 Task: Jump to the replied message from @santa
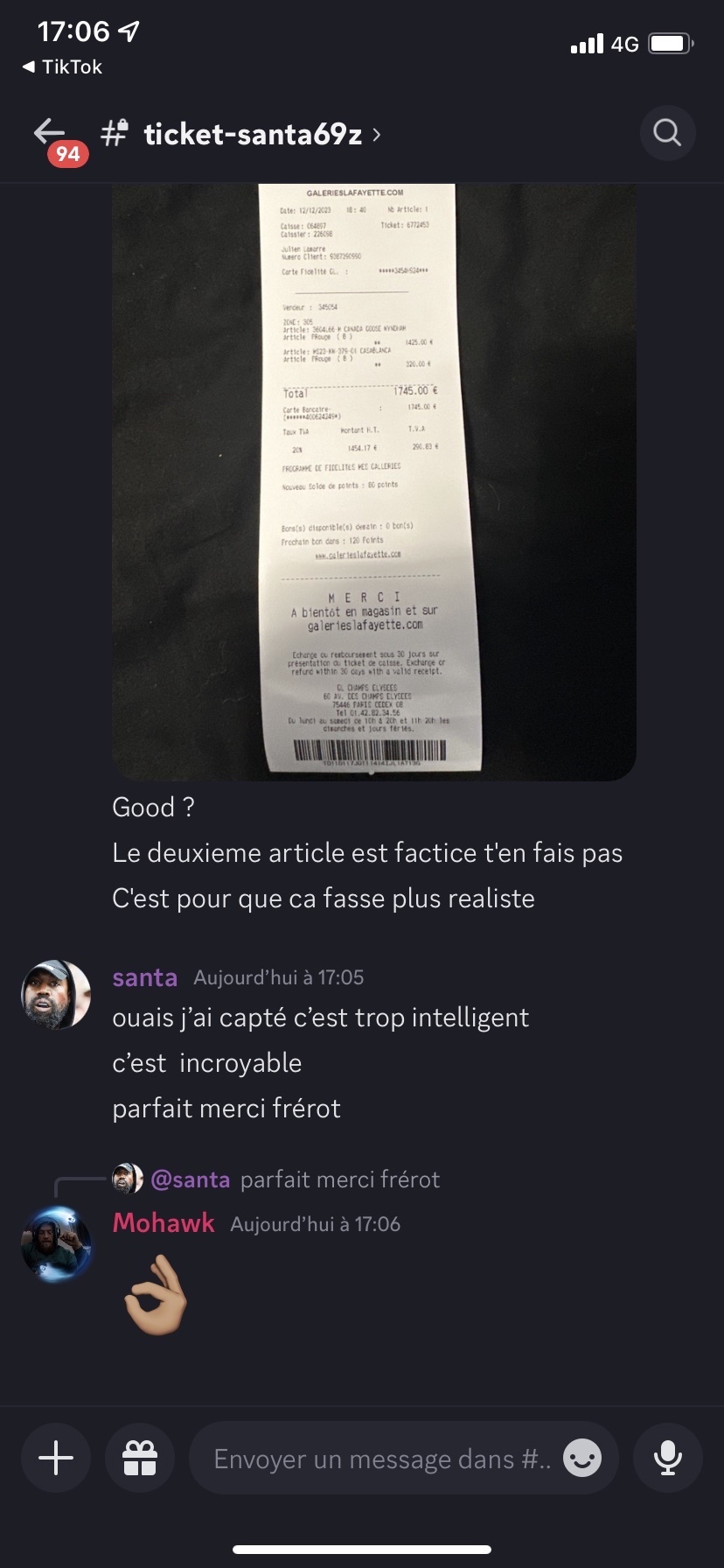(339, 1179)
